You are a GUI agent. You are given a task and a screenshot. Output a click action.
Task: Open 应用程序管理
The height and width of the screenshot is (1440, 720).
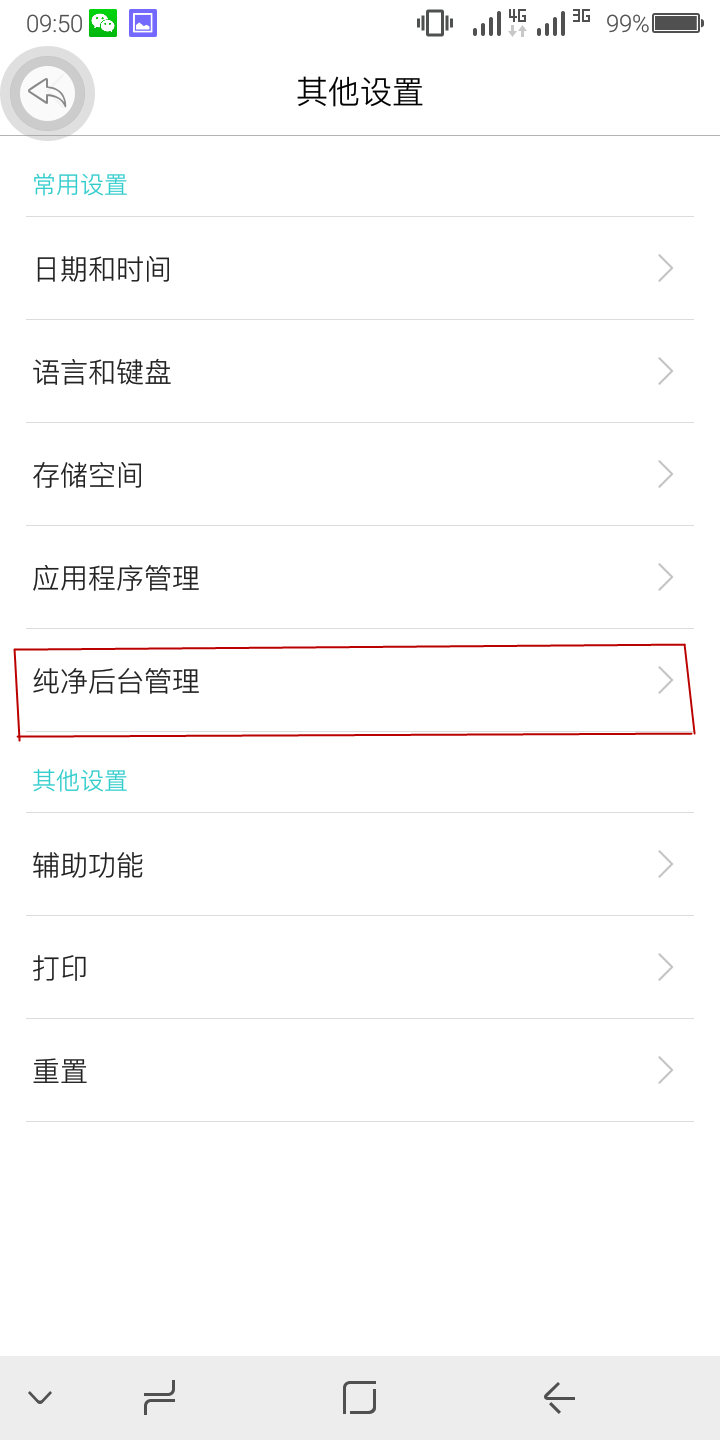click(360, 577)
